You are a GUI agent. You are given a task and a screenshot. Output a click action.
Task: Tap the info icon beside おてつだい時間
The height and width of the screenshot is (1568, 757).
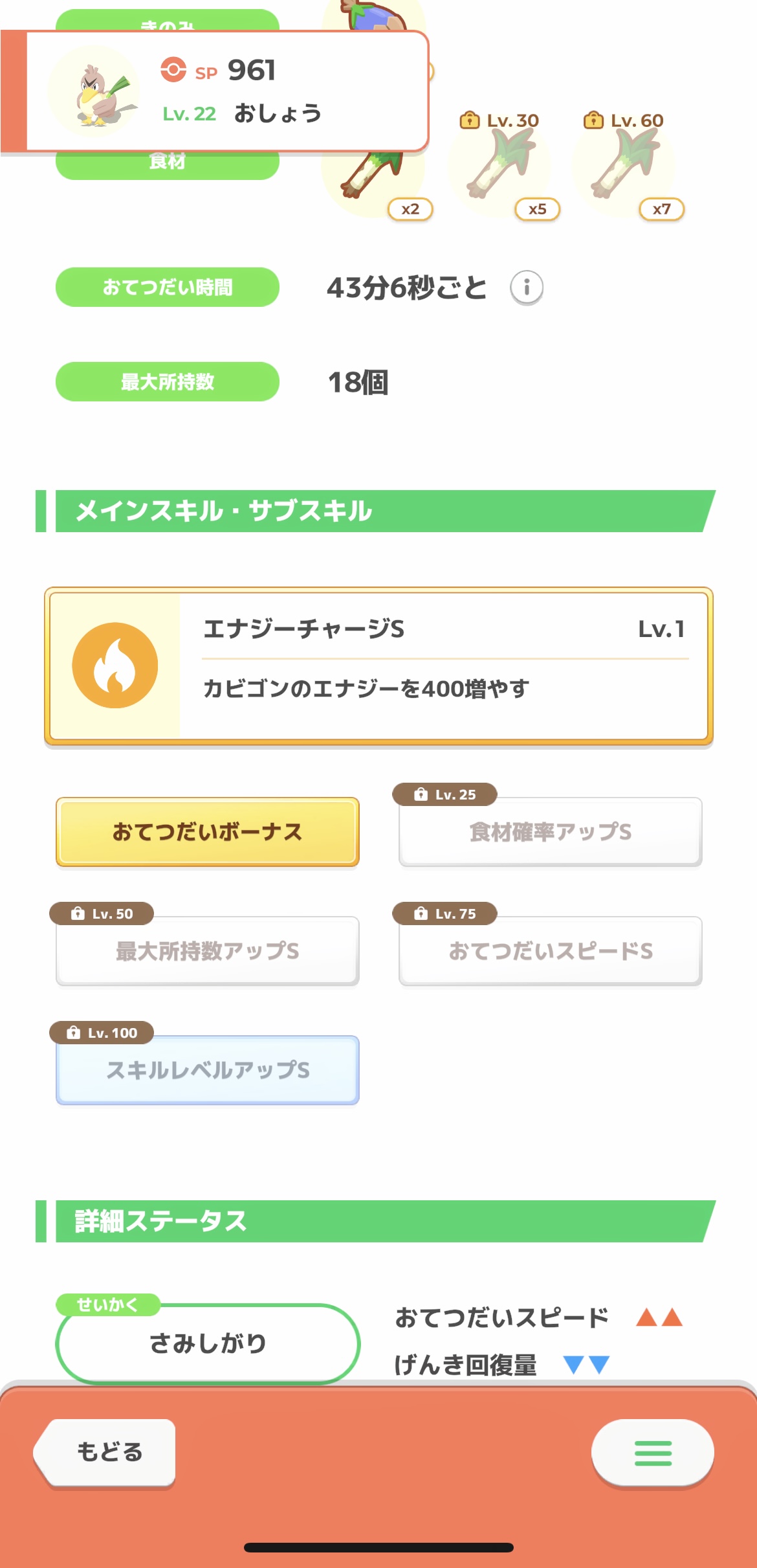[x=527, y=287]
